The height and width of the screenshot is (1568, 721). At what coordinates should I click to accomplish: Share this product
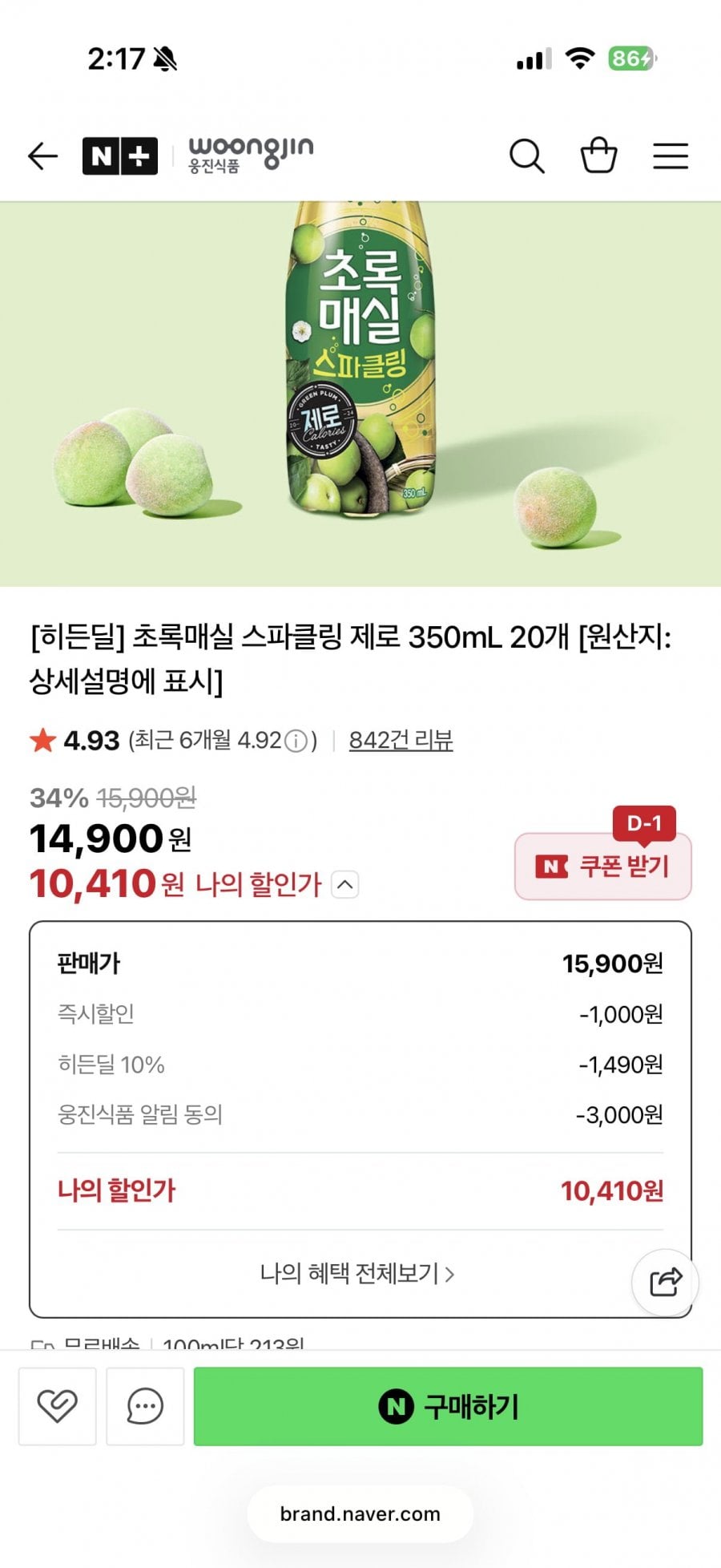tap(665, 1283)
